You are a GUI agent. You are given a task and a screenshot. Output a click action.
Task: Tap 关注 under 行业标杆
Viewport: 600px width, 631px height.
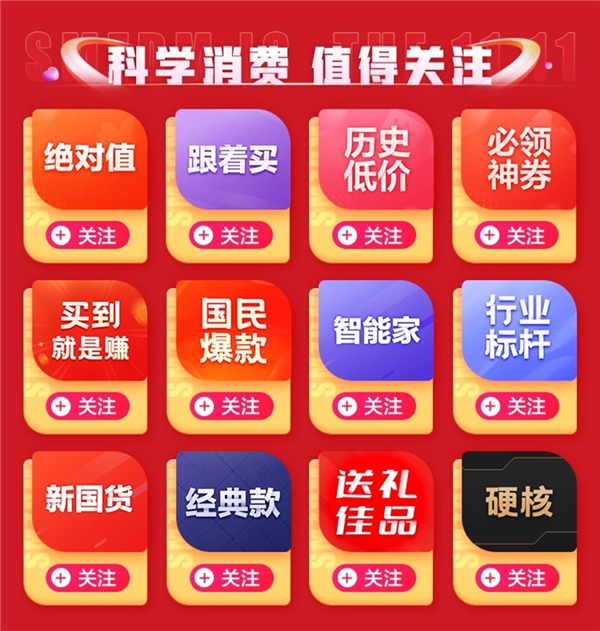click(517, 406)
